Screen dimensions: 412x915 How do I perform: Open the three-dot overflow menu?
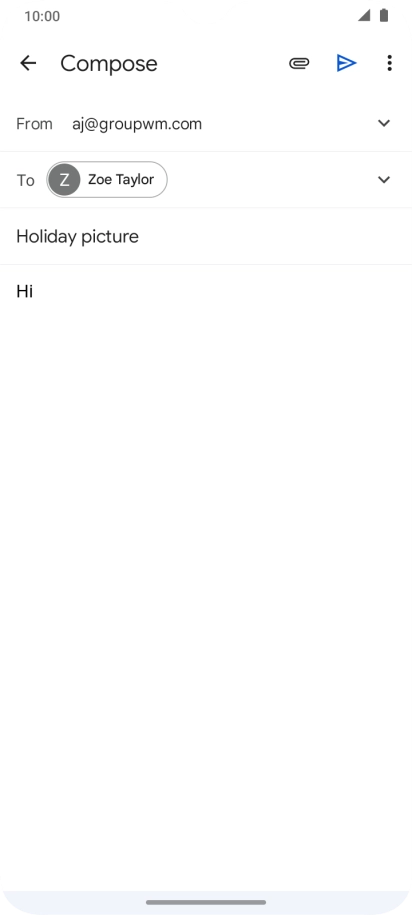(x=389, y=63)
